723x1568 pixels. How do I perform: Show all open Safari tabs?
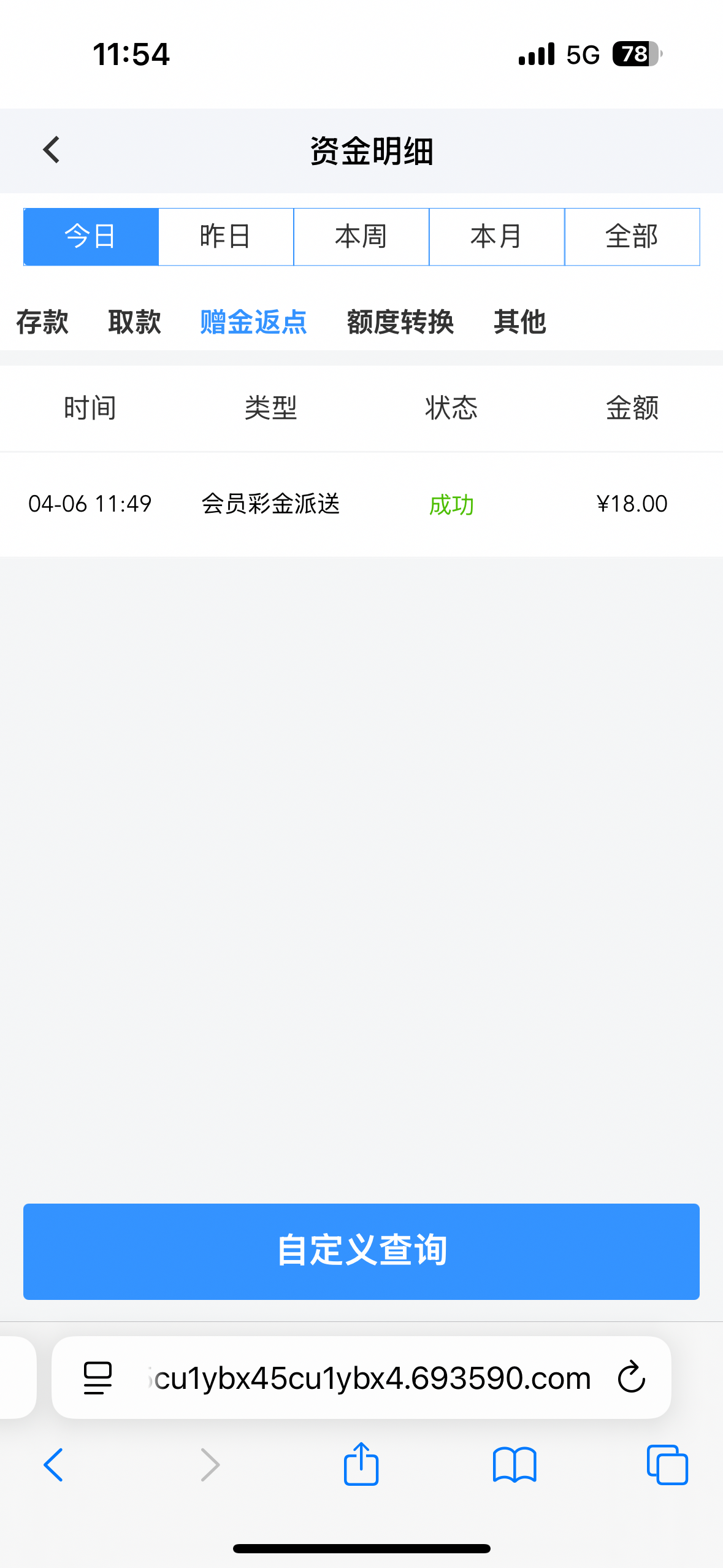tap(667, 1464)
